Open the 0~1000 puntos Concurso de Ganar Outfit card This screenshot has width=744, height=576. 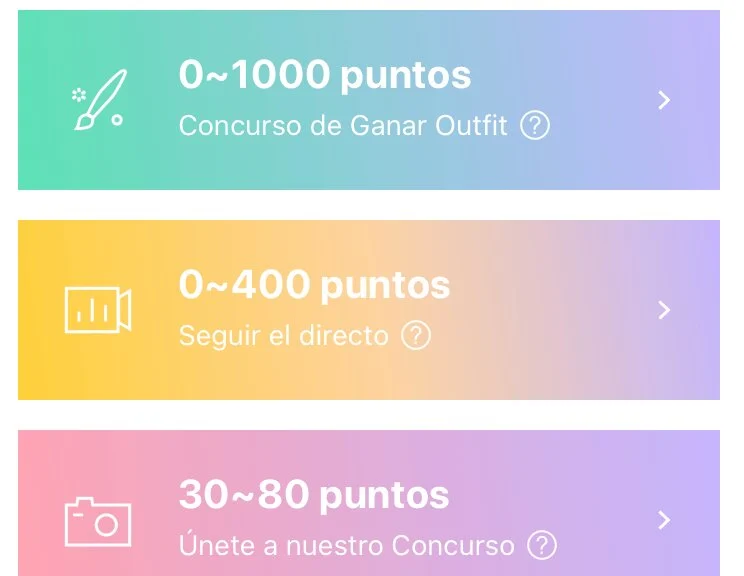pyautogui.click(x=368, y=100)
